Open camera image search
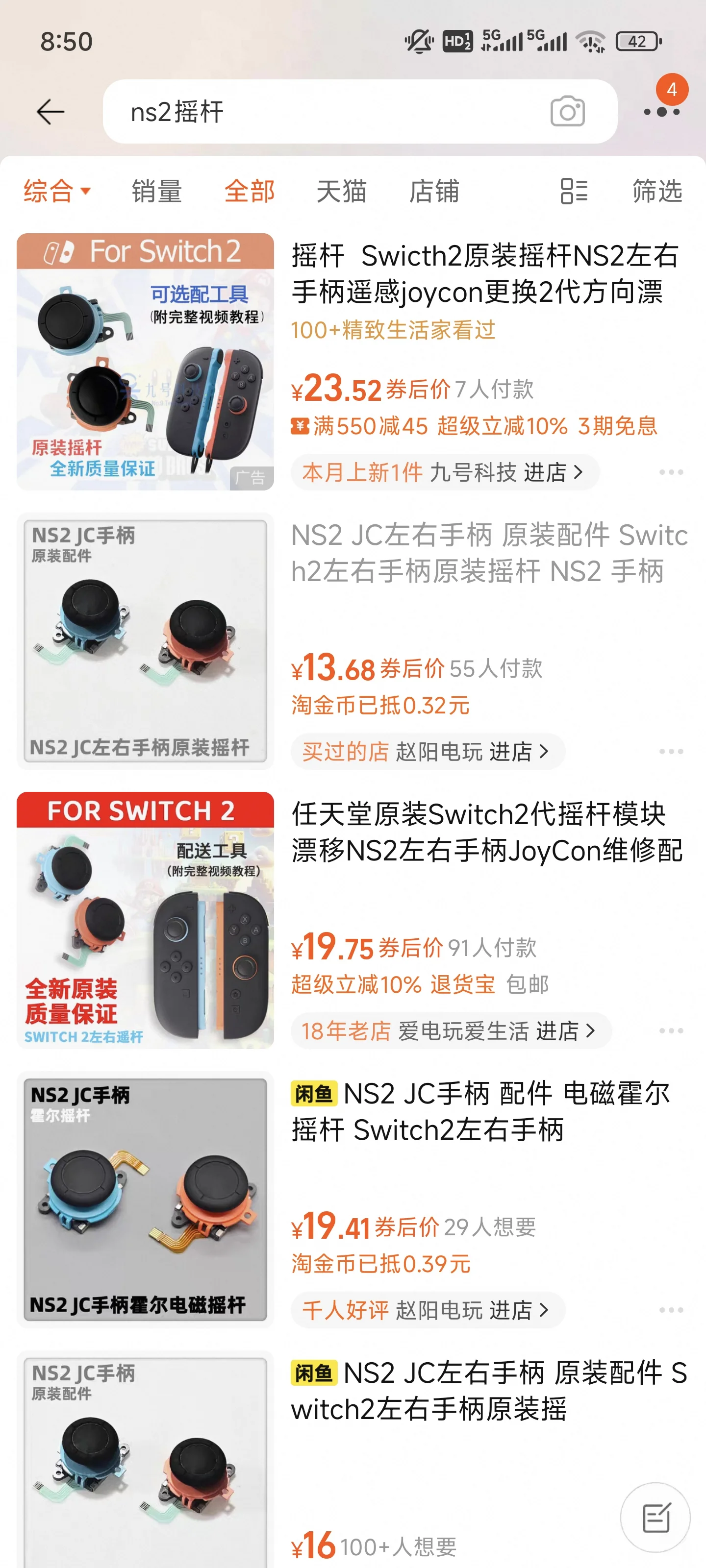The image size is (706, 1568). [567, 112]
